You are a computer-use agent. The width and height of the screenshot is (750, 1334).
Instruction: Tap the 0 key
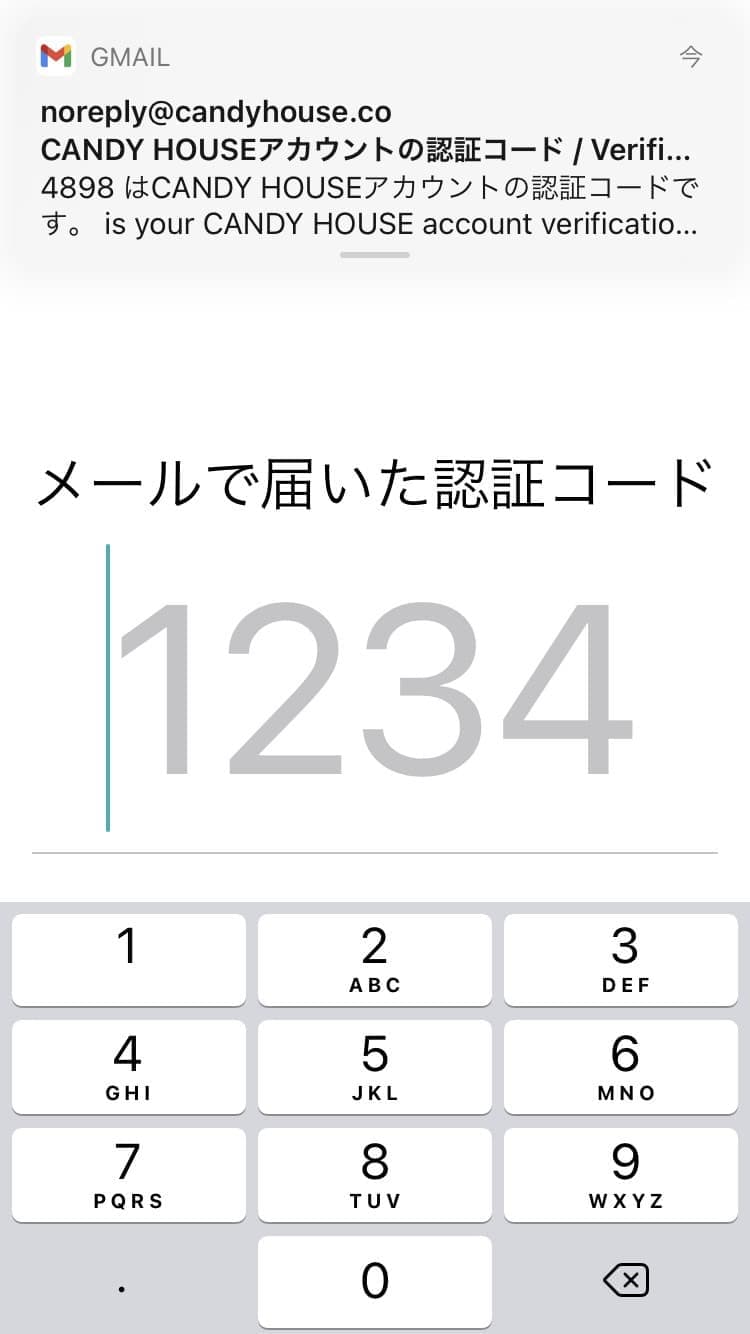tap(375, 1282)
